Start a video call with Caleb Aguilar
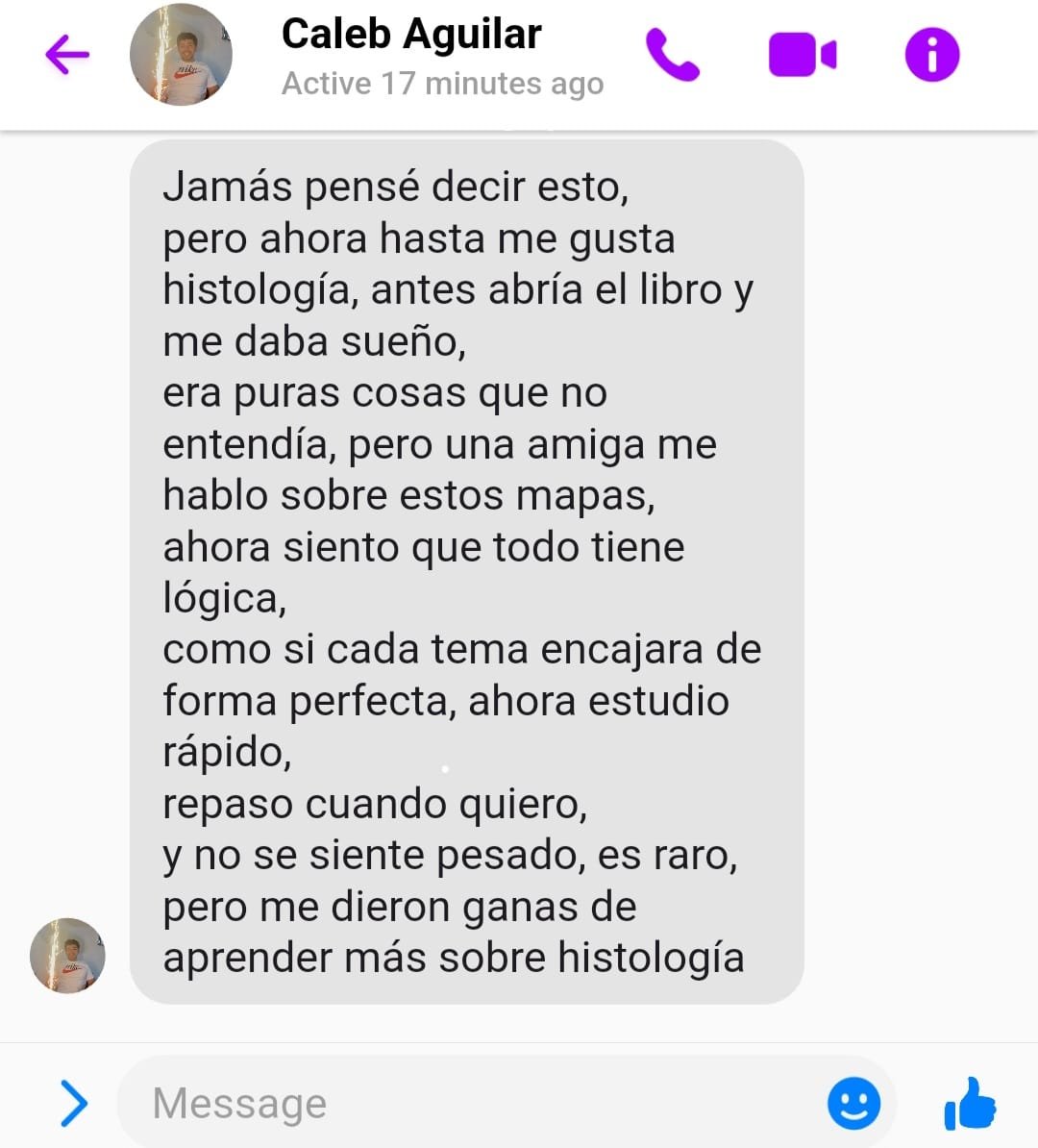Viewport: 1038px width, 1148px height. point(802,55)
